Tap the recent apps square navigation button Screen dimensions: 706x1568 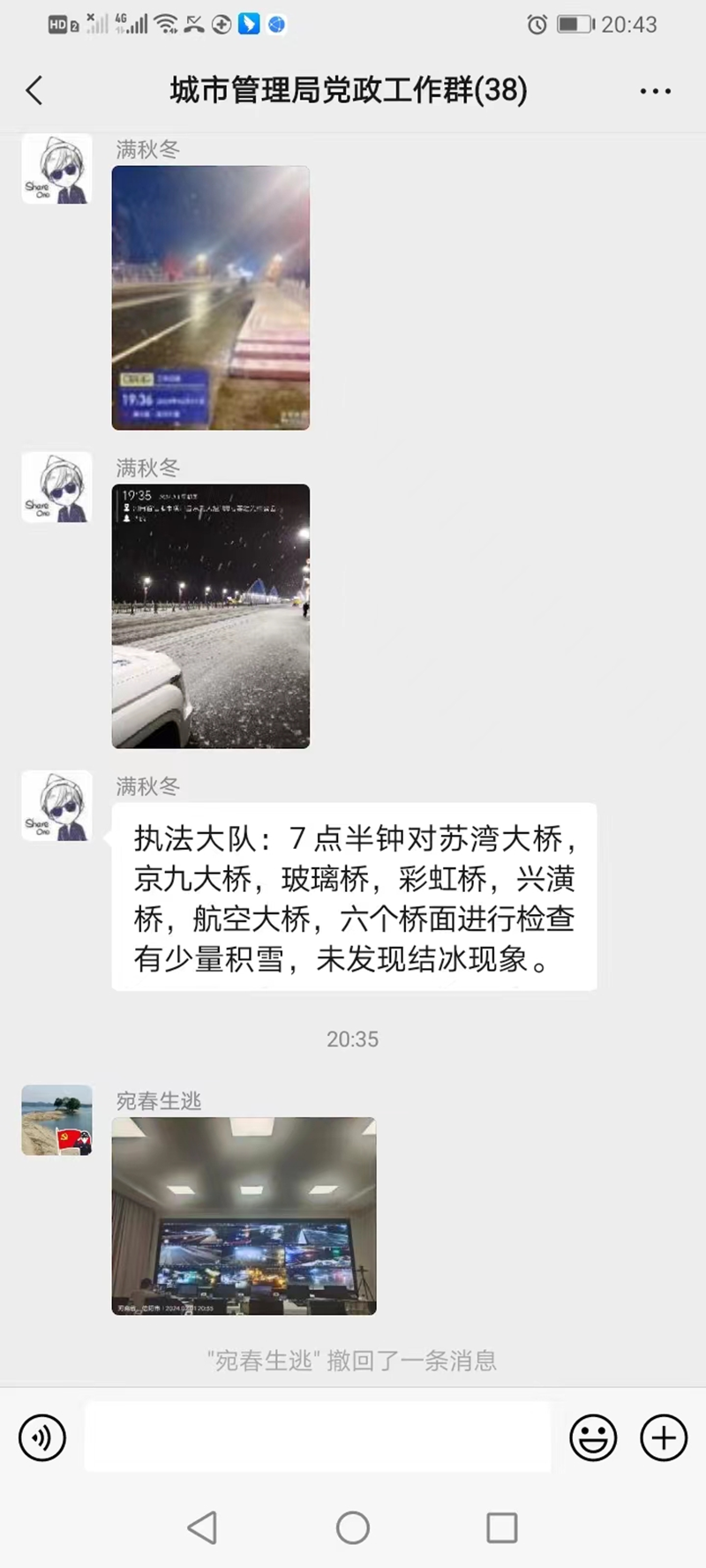coord(501,1526)
